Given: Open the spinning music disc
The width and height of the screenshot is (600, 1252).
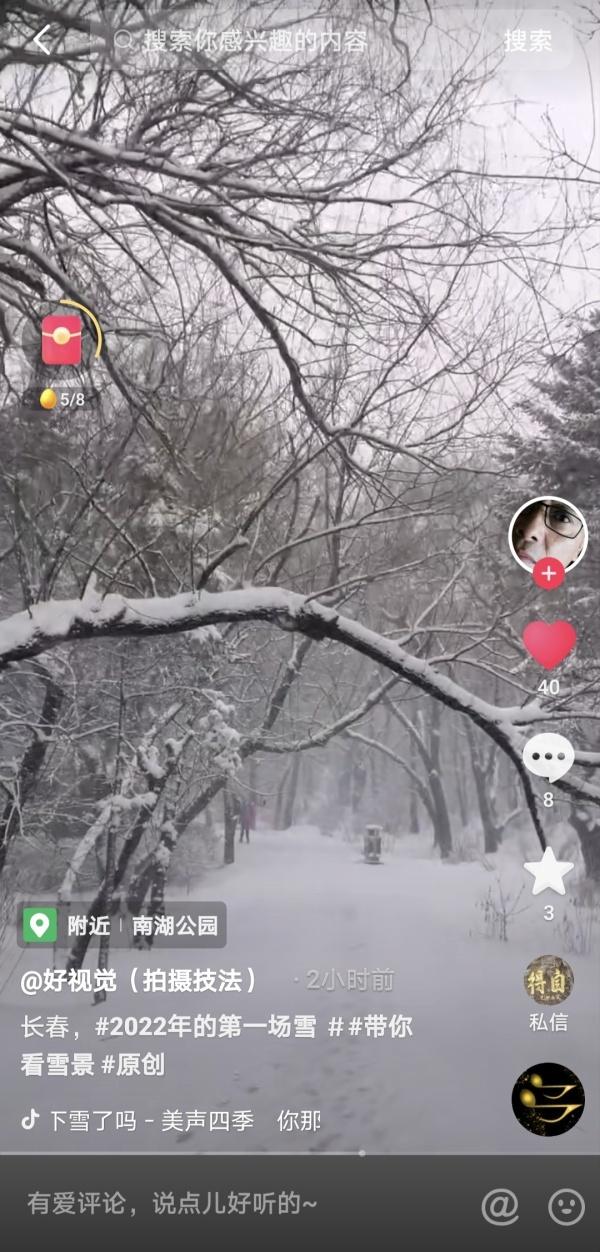Looking at the screenshot, I should pyautogui.click(x=548, y=1098).
